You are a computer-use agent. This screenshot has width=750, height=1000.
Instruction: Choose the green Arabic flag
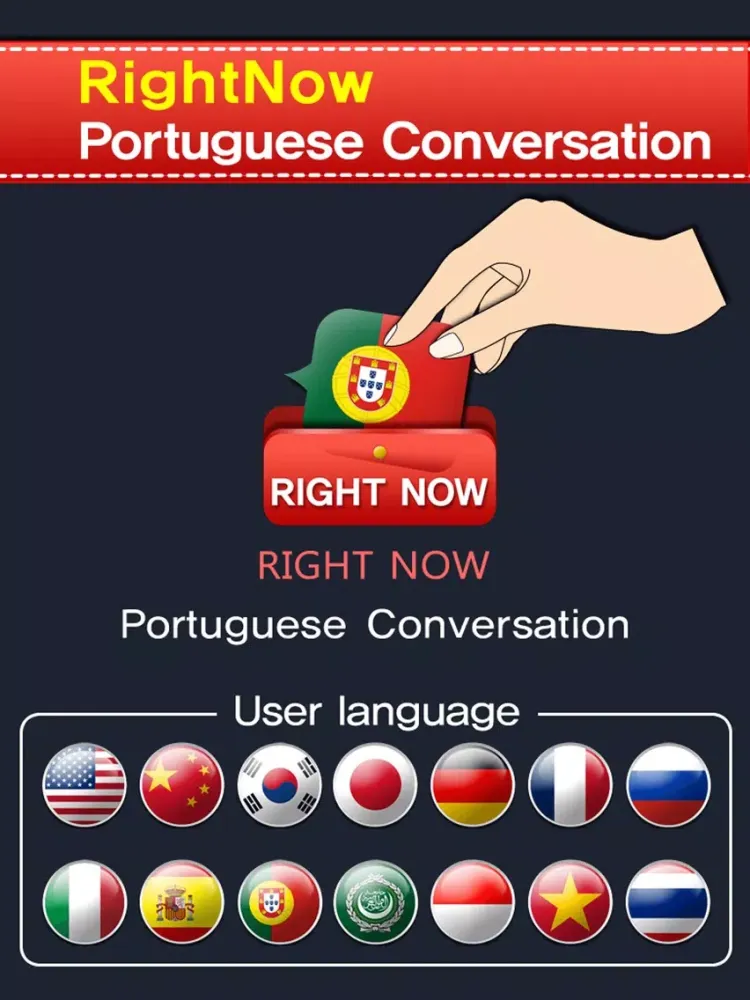point(375,901)
